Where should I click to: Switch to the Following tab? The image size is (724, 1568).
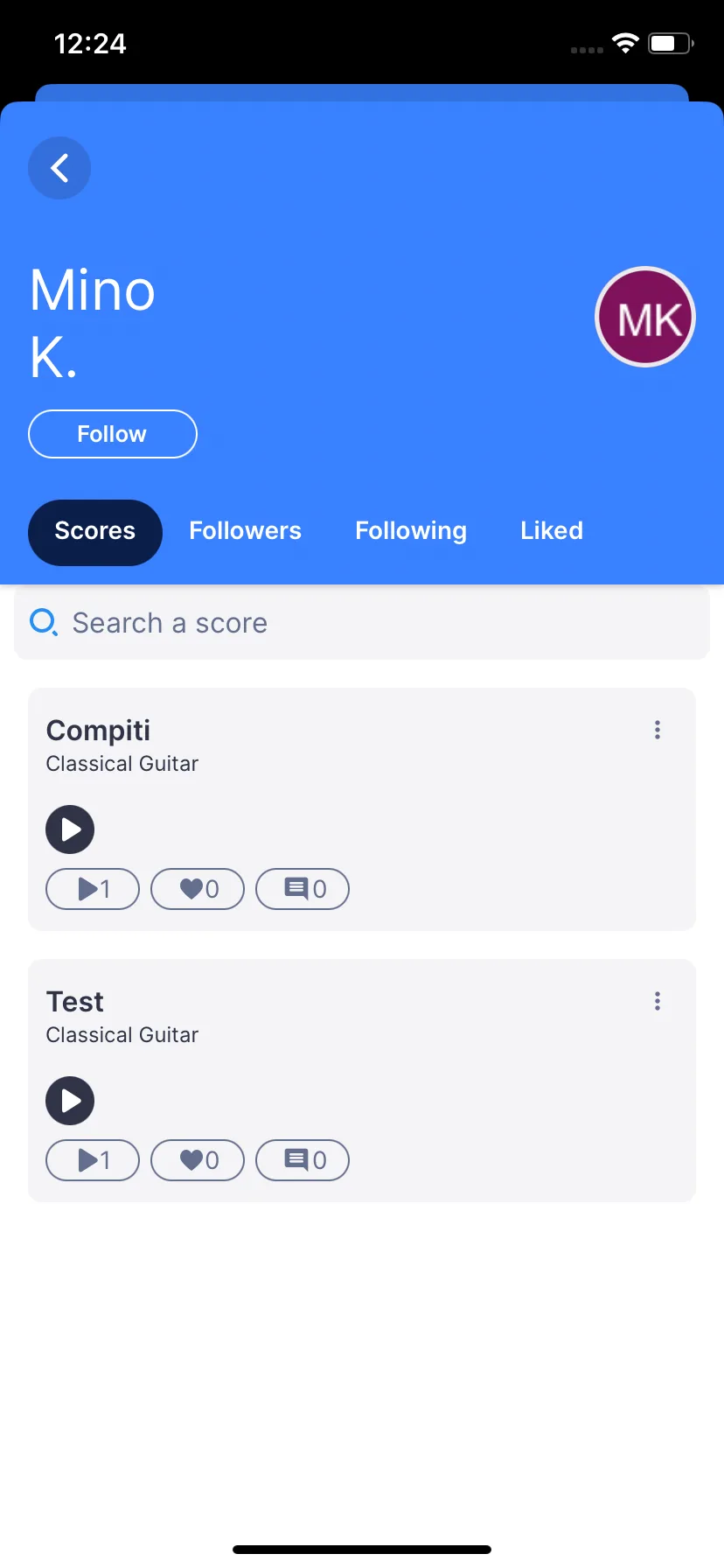411,531
